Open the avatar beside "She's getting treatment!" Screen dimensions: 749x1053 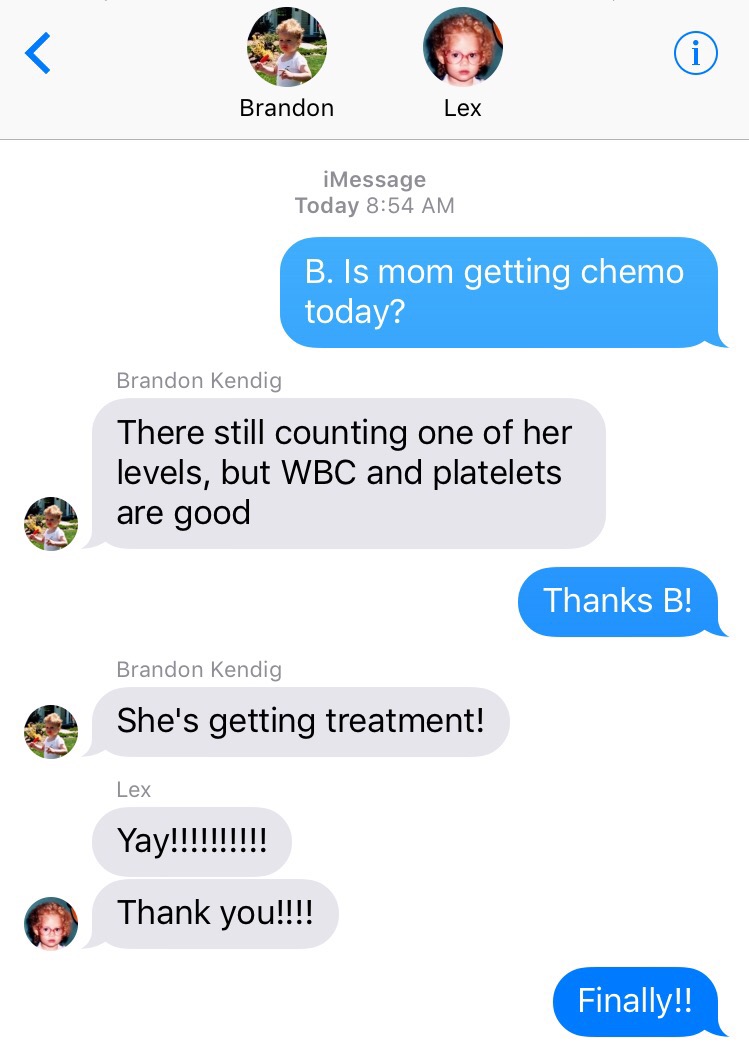(51, 731)
